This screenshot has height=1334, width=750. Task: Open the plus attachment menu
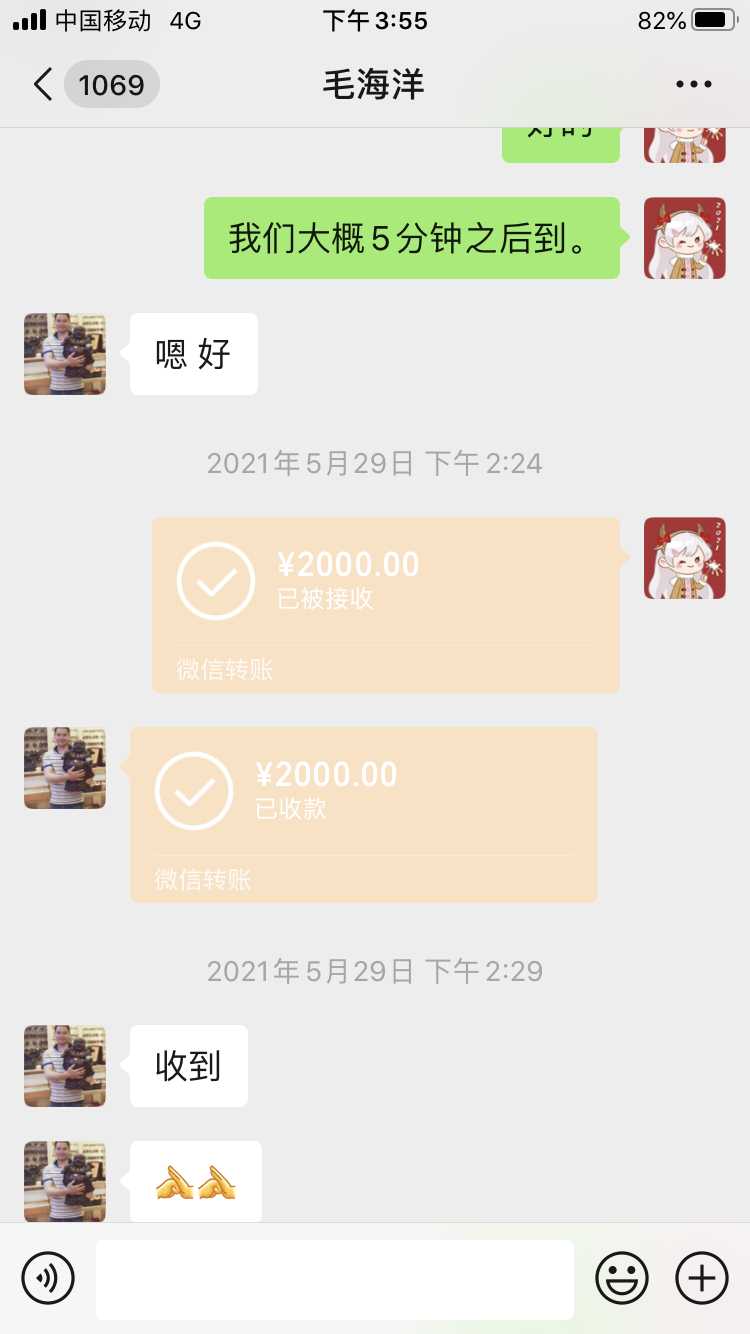click(702, 1278)
